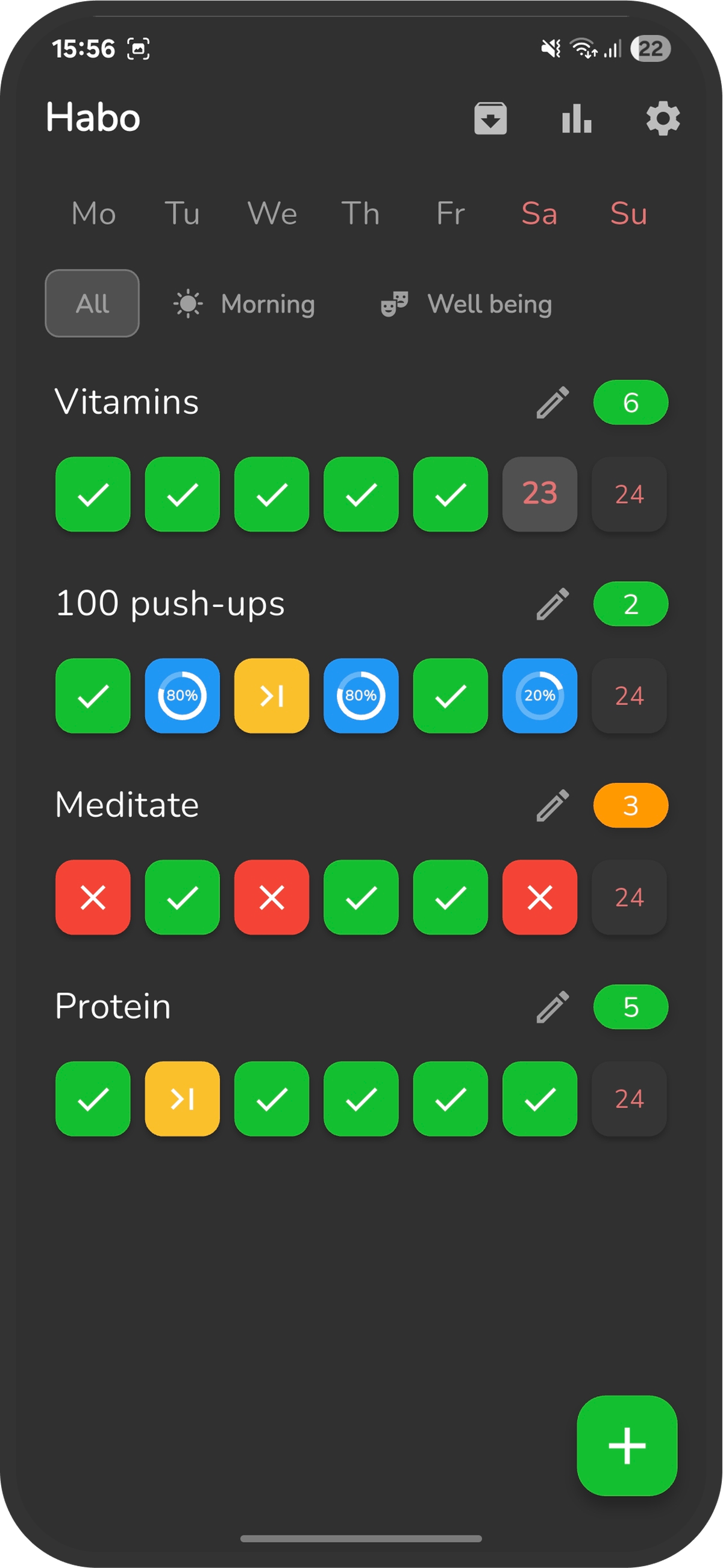Edit the Protein habit

pyautogui.click(x=552, y=1007)
